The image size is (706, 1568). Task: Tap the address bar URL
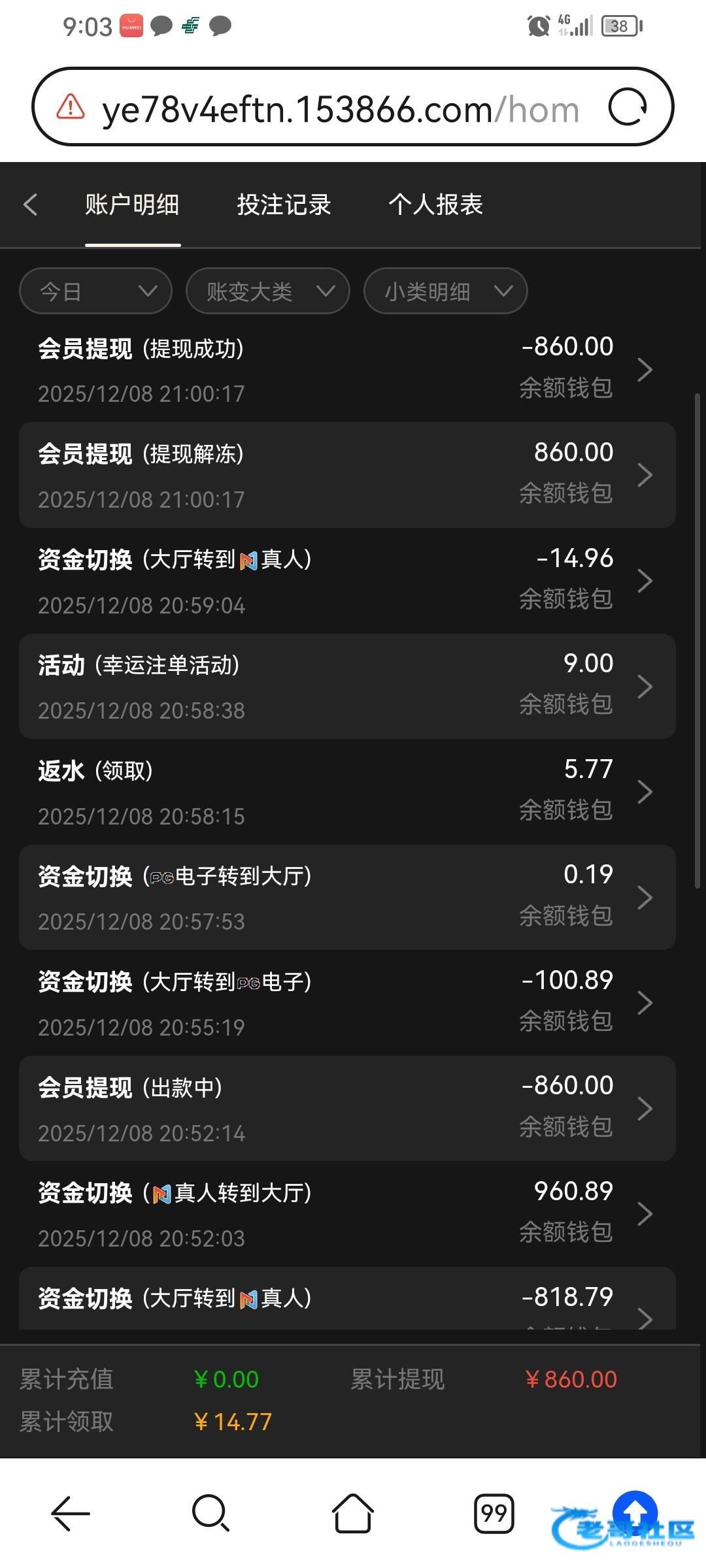[x=340, y=109]
